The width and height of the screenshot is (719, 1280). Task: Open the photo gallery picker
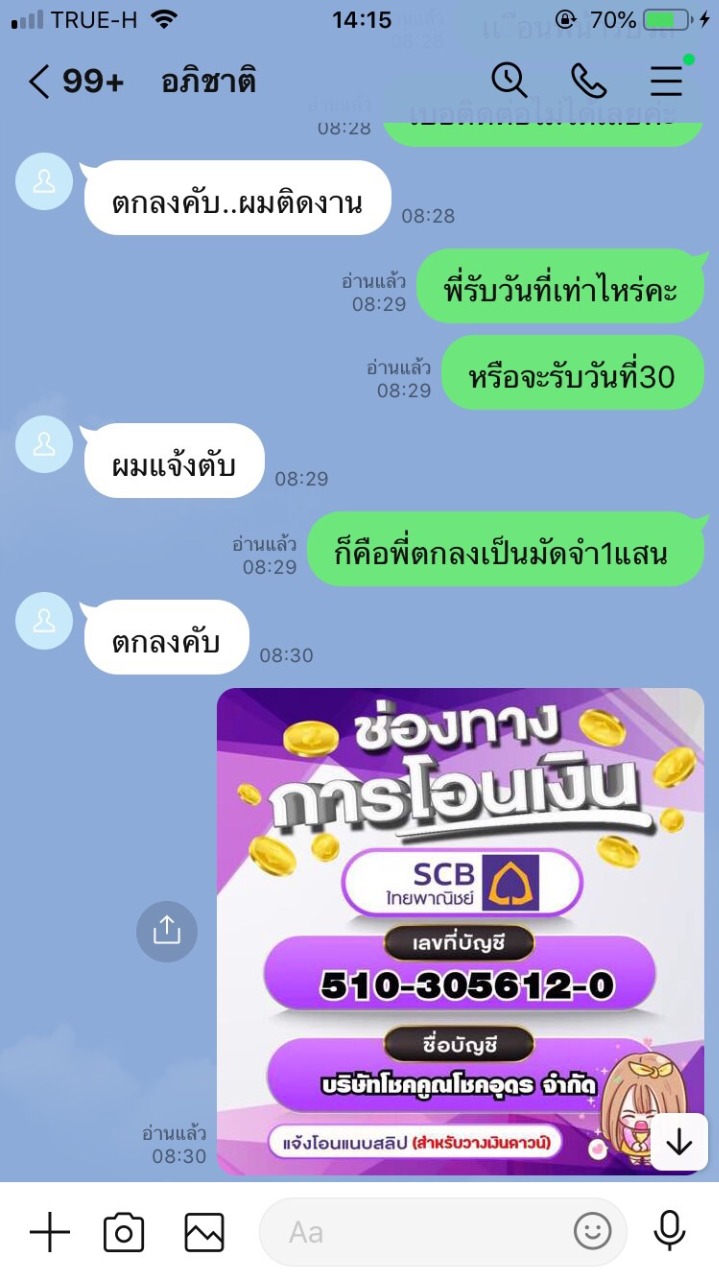204,1232
